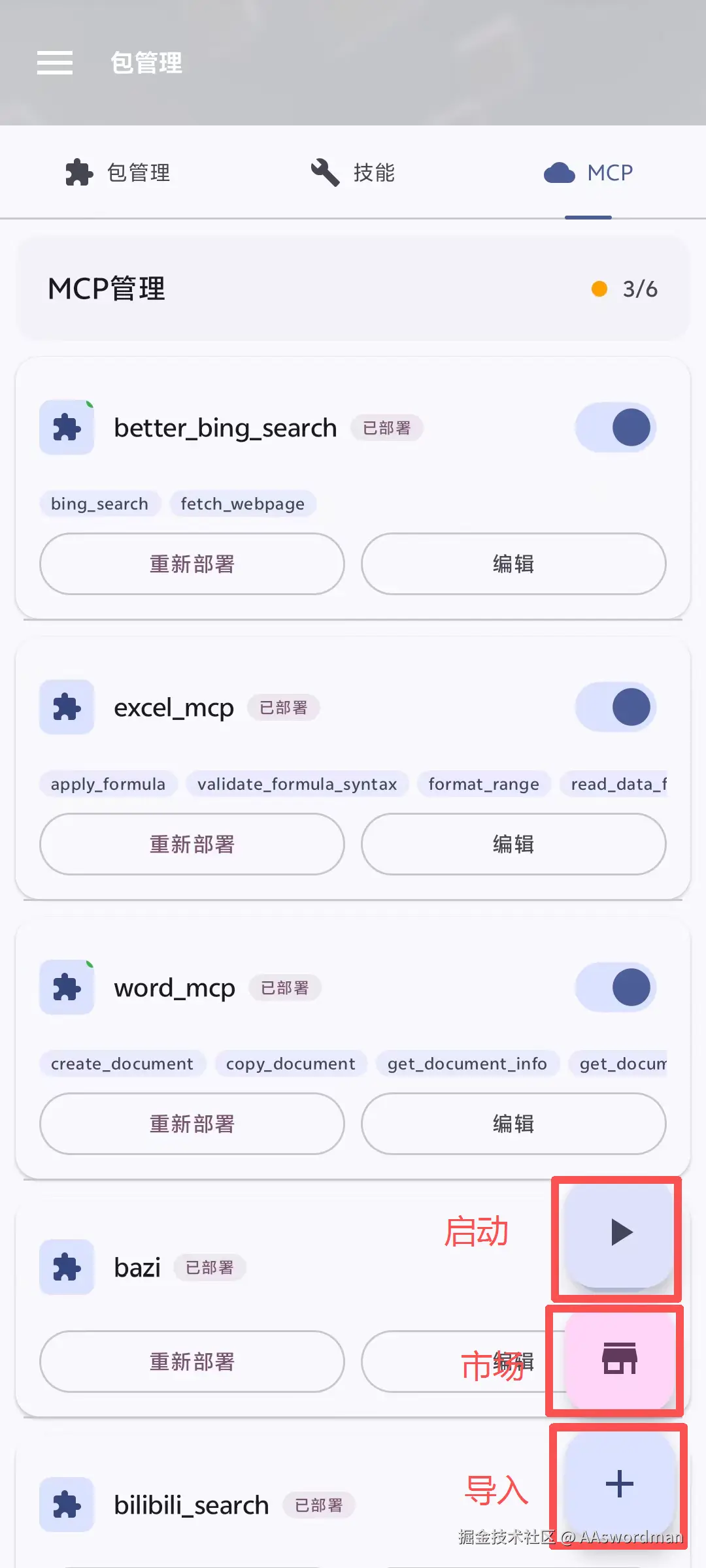
Task: Turn off the word_mcp switch
Action: [616, 987]
